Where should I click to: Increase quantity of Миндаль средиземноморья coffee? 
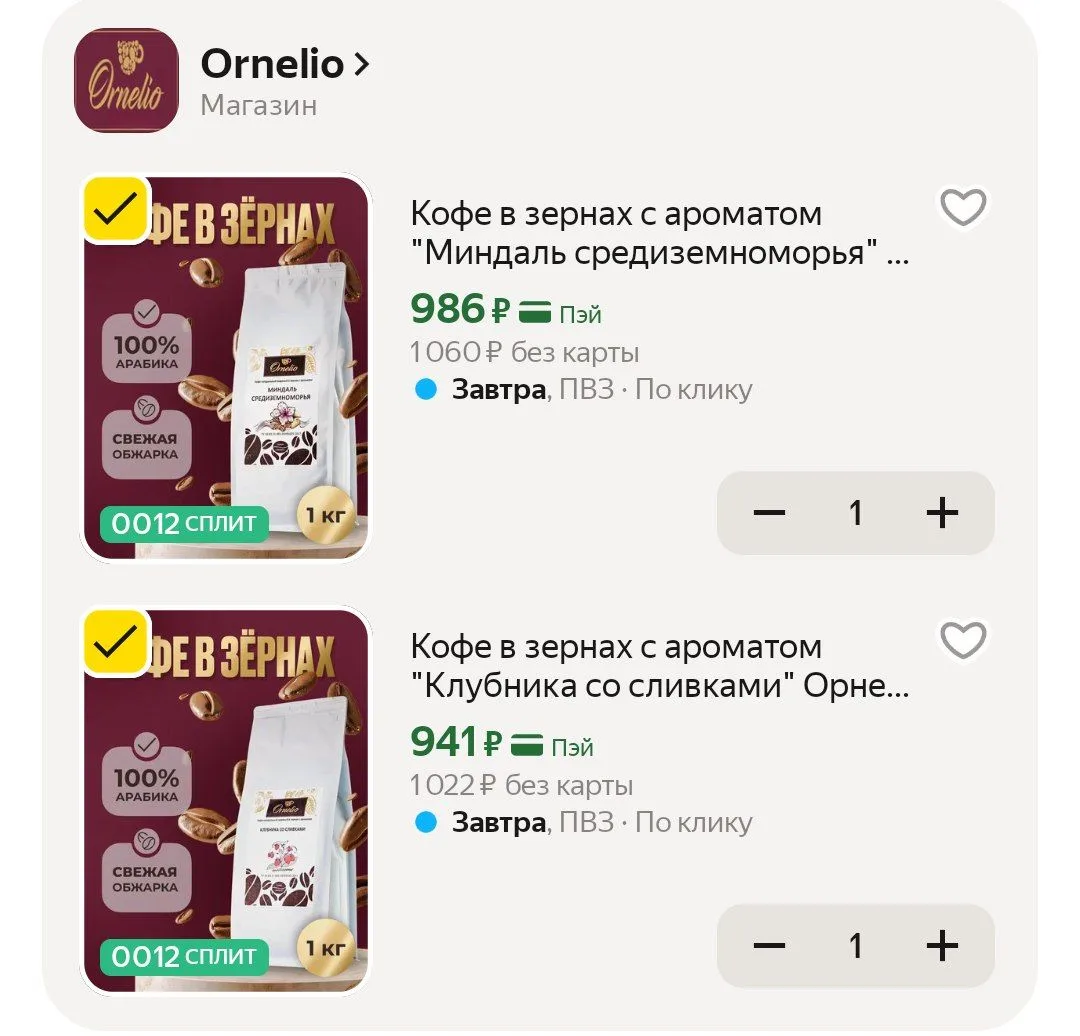942,513
